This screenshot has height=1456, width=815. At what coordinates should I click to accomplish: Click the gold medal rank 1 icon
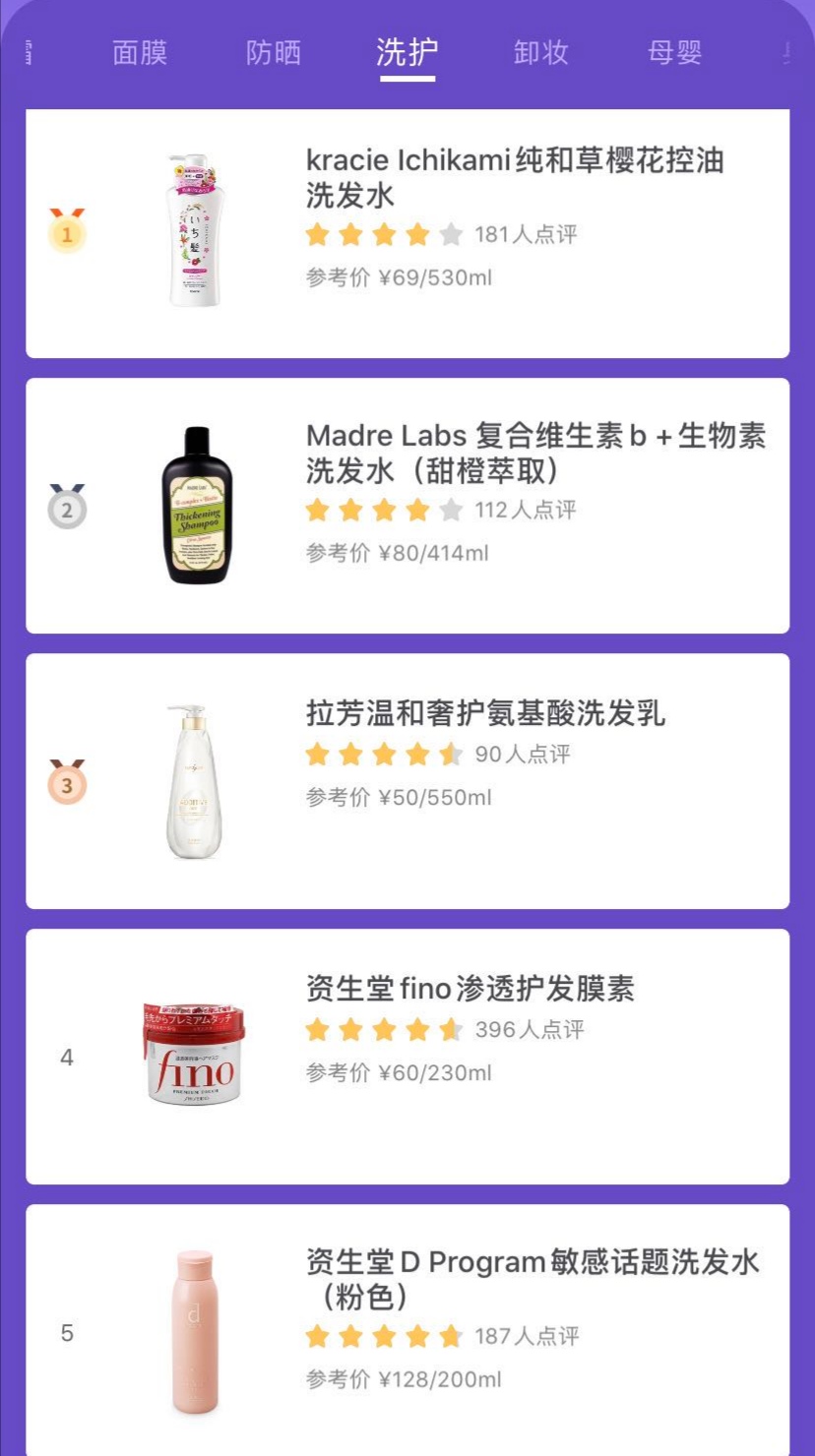67,232
